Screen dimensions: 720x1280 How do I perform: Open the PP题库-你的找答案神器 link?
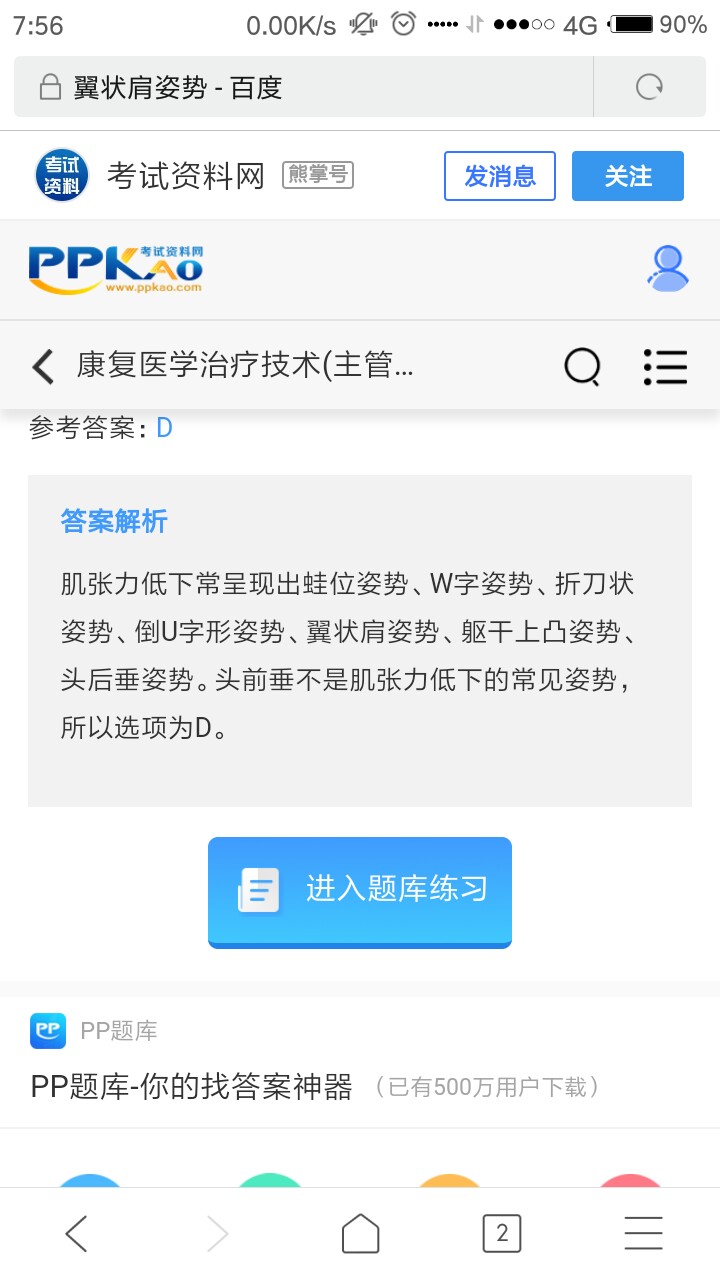pyautogui.click(x=192, y=1086)
